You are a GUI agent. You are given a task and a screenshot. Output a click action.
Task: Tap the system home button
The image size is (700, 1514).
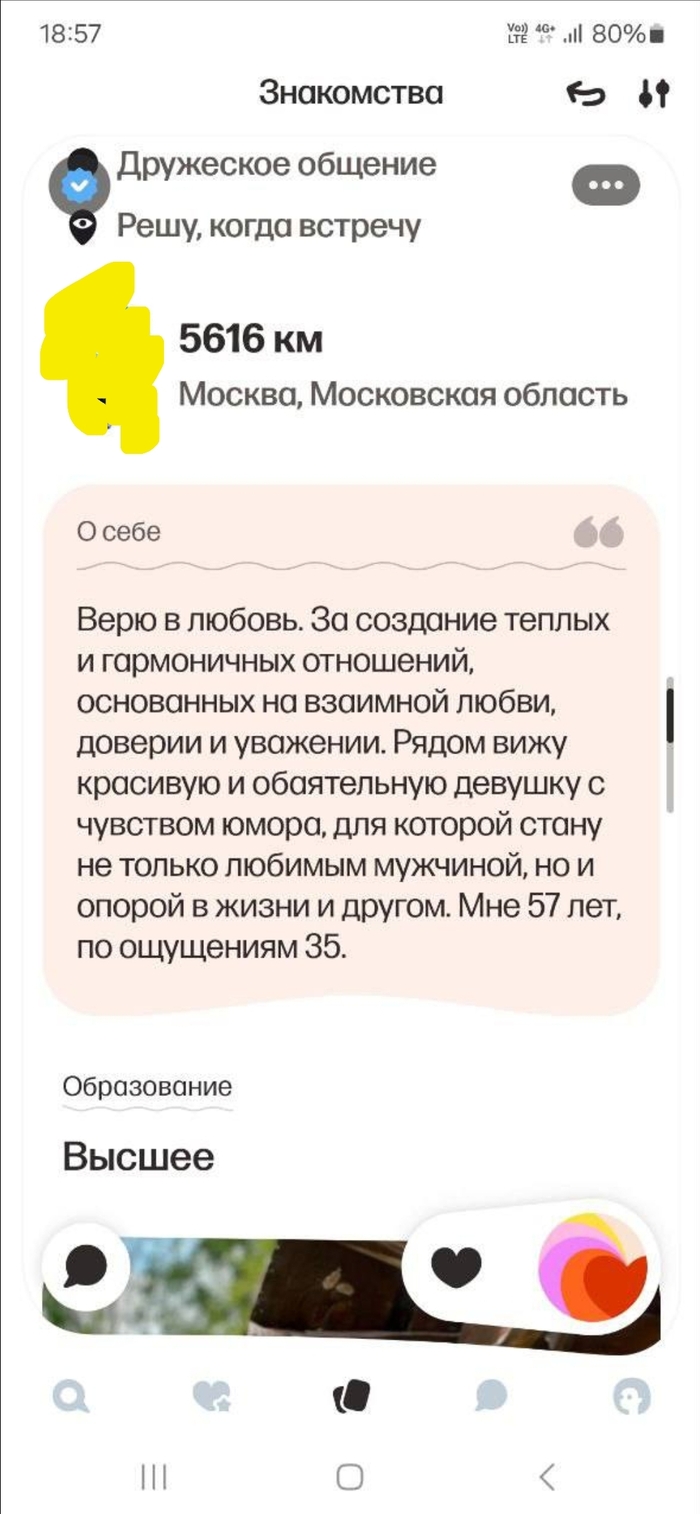(x=350, y=1477)
